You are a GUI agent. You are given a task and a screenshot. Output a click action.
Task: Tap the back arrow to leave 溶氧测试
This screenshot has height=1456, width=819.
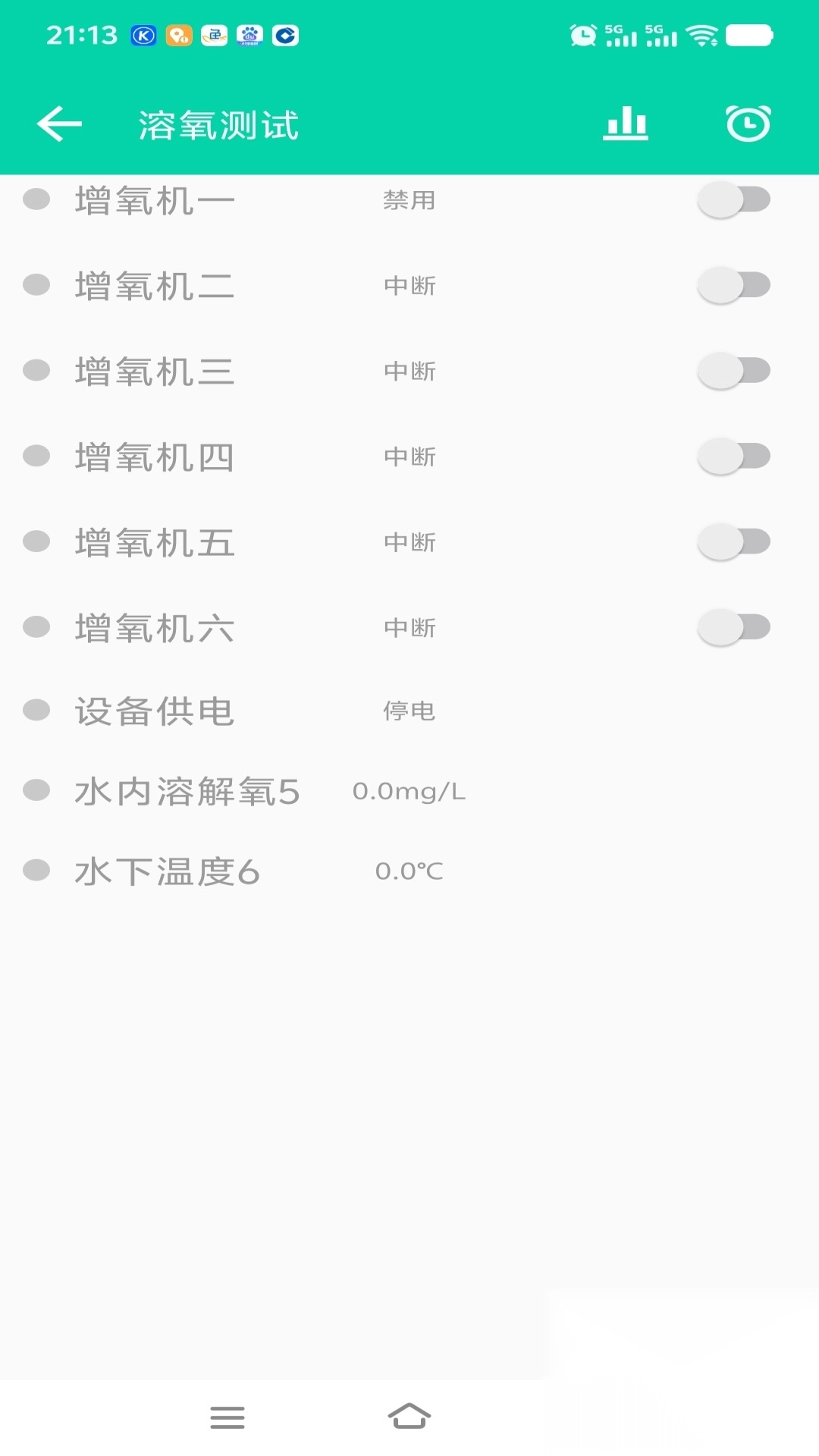[57, 124]
